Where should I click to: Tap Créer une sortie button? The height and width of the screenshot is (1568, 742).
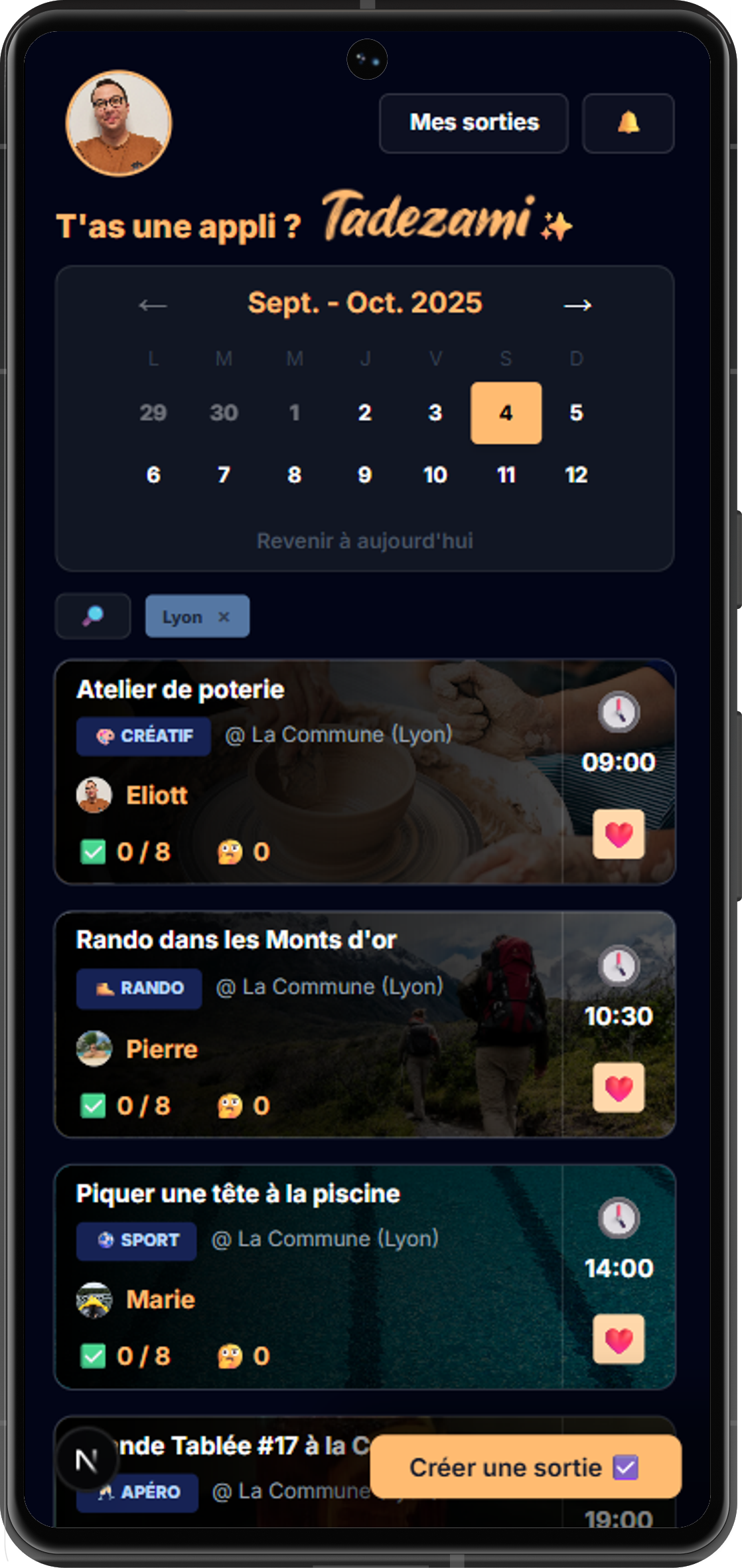(525, 1467)
